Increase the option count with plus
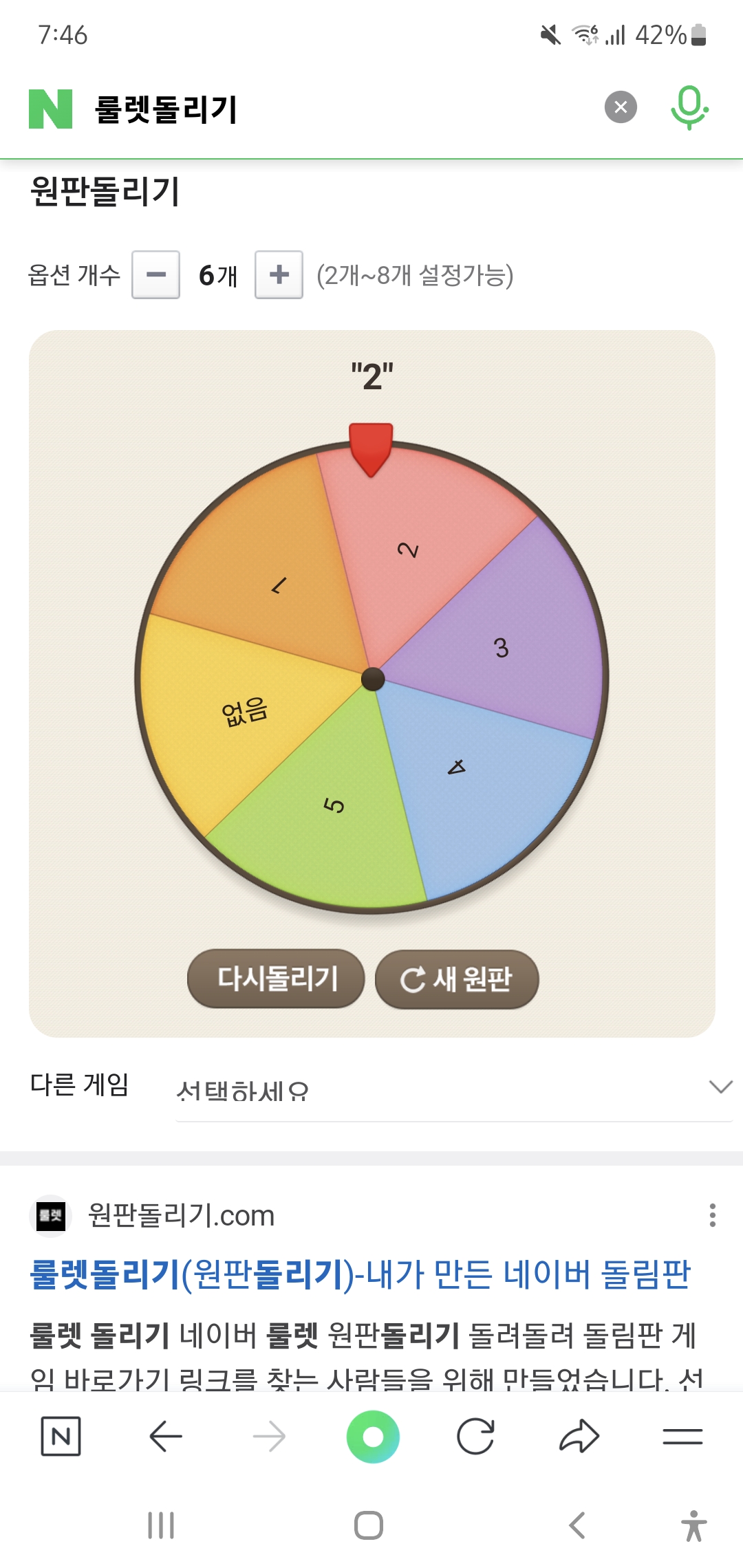This screenshot has width=743, height=1568. coord(279,275)
